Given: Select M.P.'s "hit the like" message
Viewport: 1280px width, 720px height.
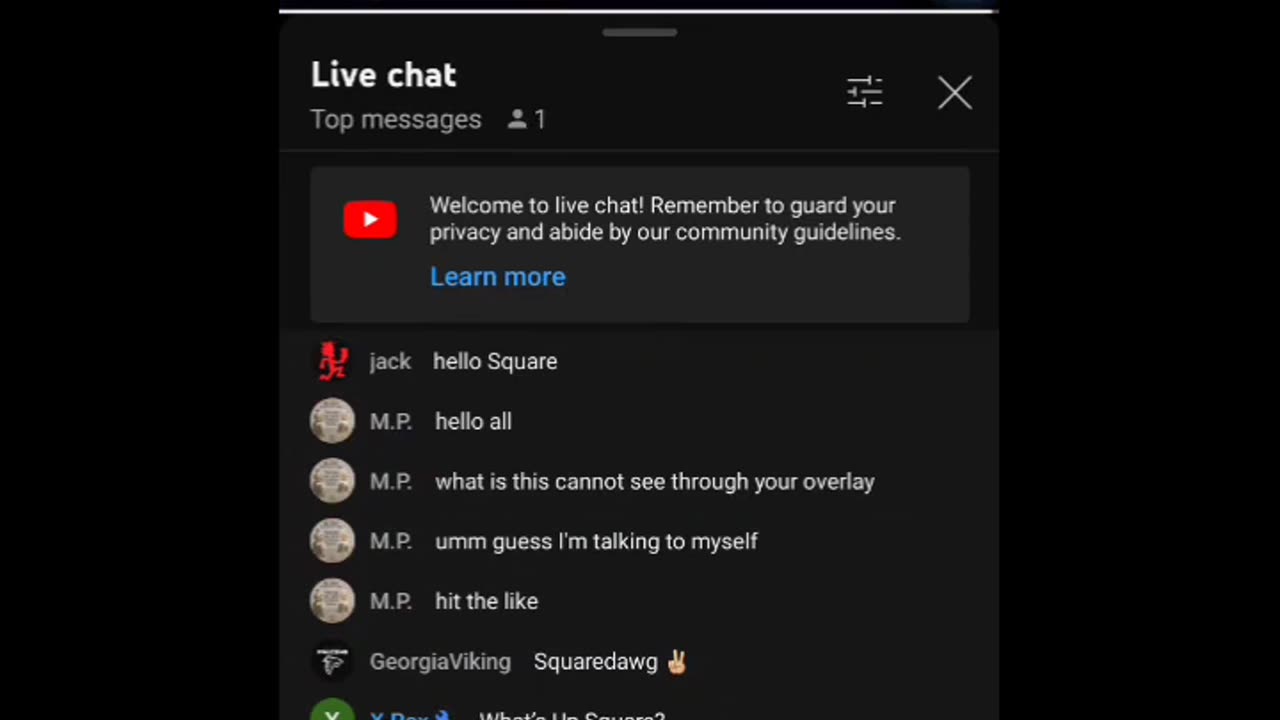Looking at the screenshot, I should click(x=486, y=601).
